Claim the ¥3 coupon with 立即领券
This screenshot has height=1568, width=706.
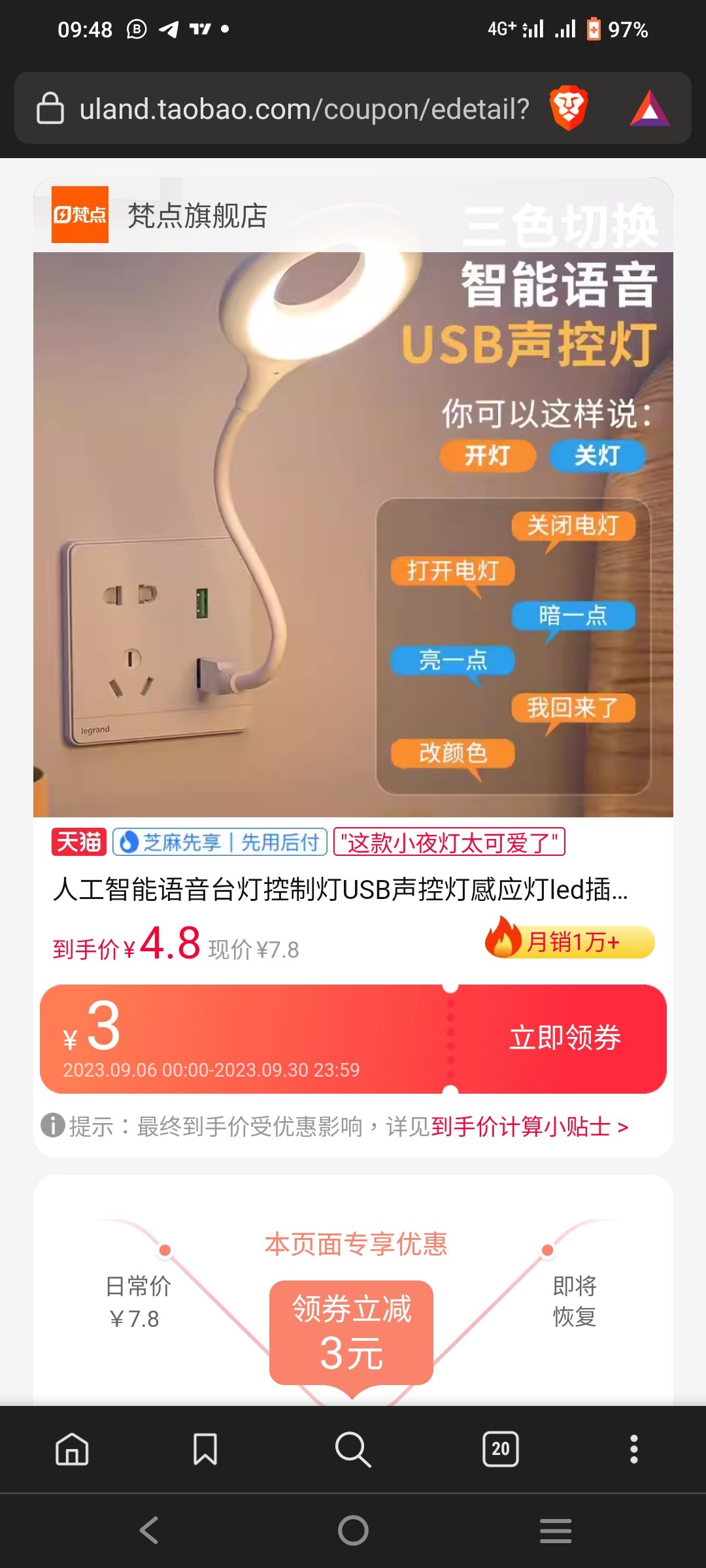[x=565, y=1037]
